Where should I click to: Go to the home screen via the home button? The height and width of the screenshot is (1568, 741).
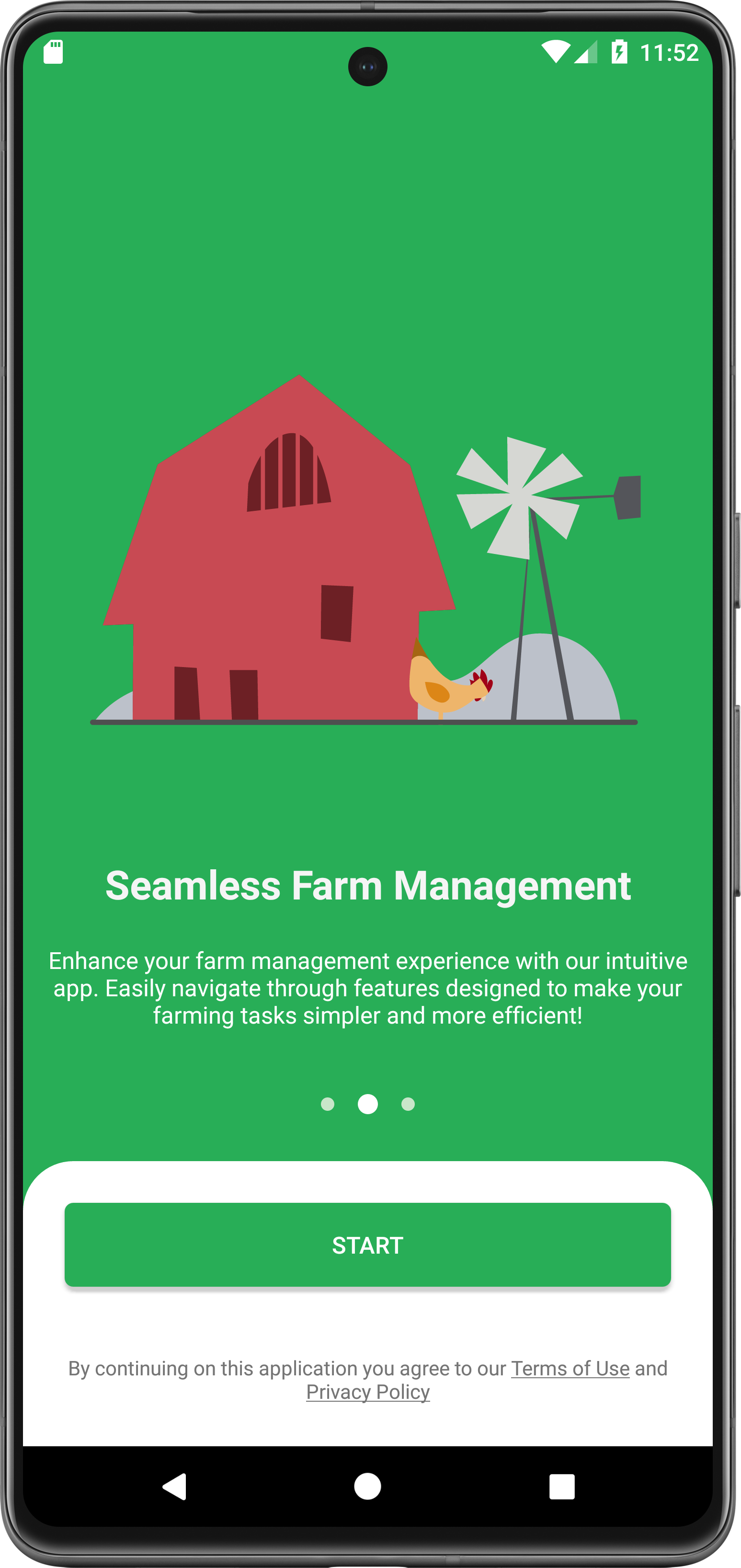click(x=367, y=1487)
